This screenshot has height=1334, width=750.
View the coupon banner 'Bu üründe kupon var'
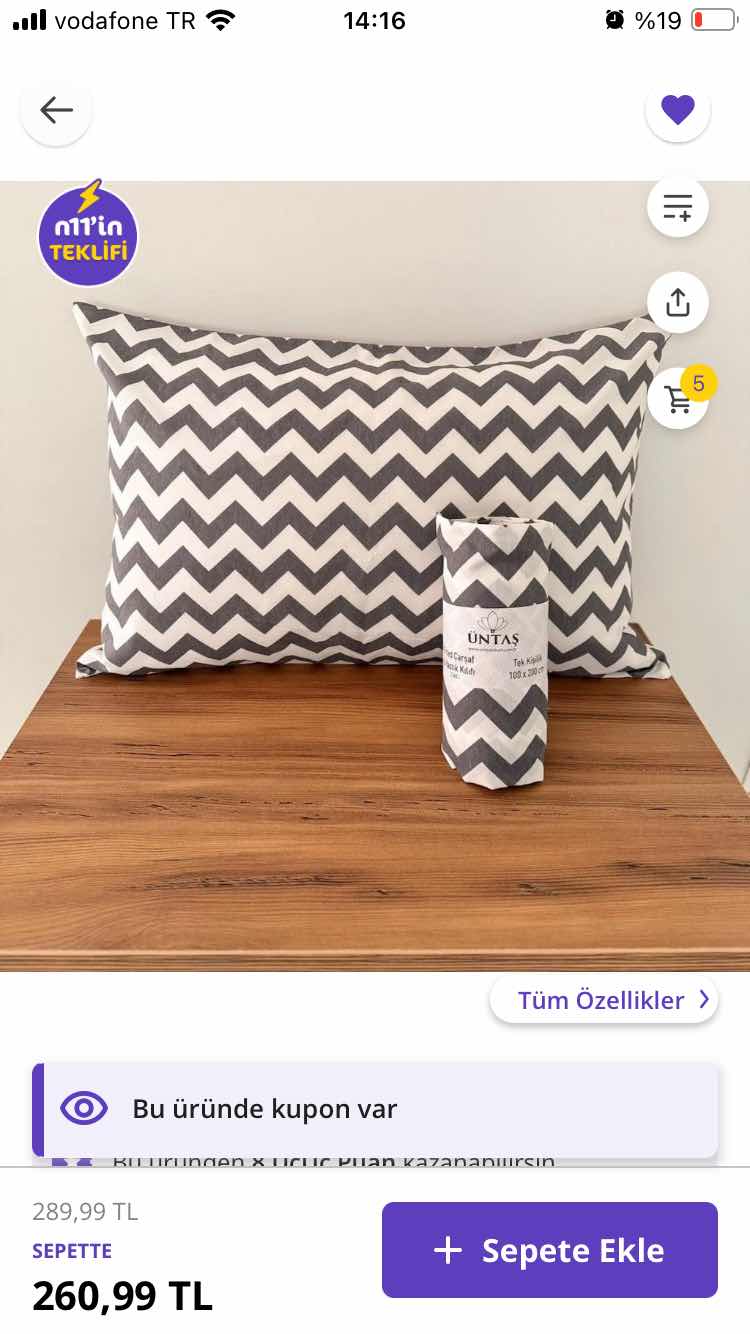[x=375, y=1109]
